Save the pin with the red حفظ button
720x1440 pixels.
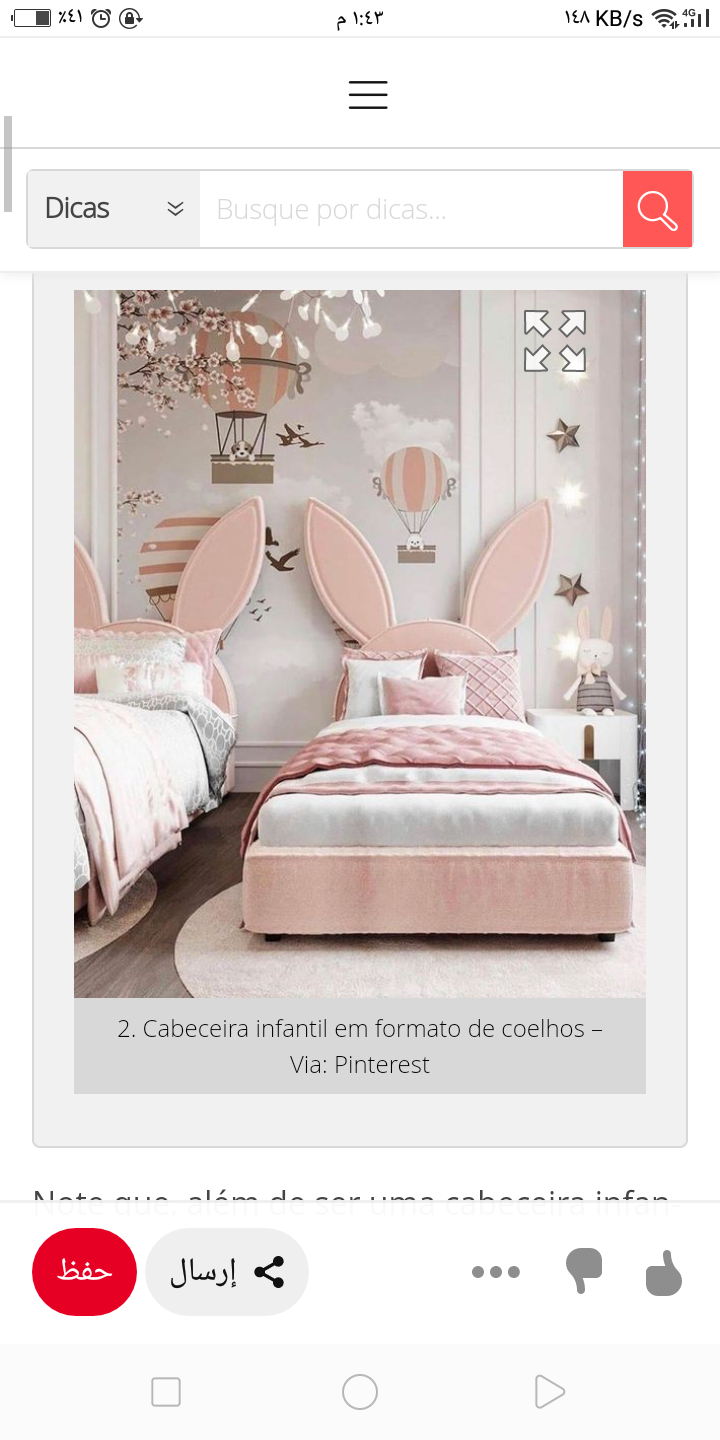click(84, 1271)
